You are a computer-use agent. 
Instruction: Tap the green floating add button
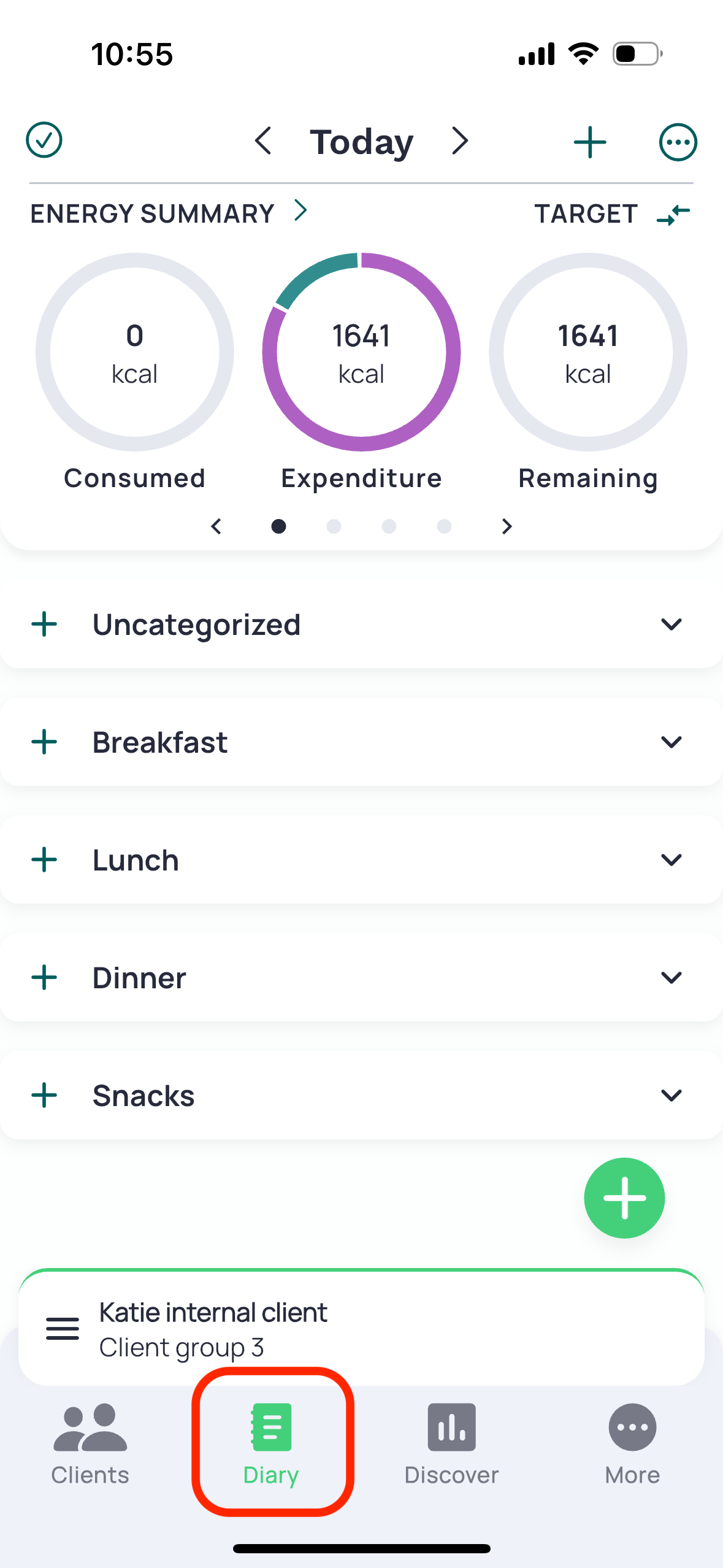click(624, 1198)
